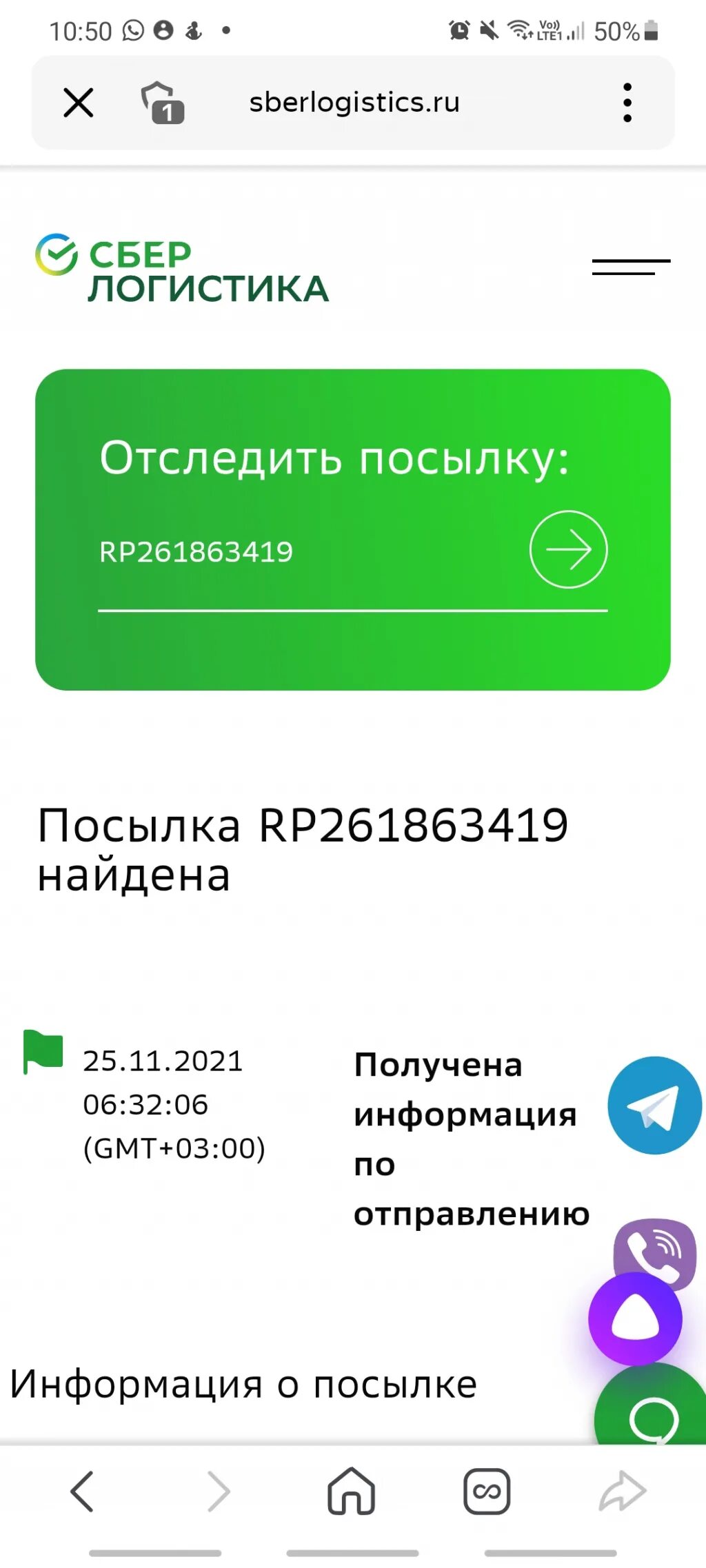Tap the Сбер Логистика logo
The height and width of the screenshot is (1568, 706).
click(183, 269)
